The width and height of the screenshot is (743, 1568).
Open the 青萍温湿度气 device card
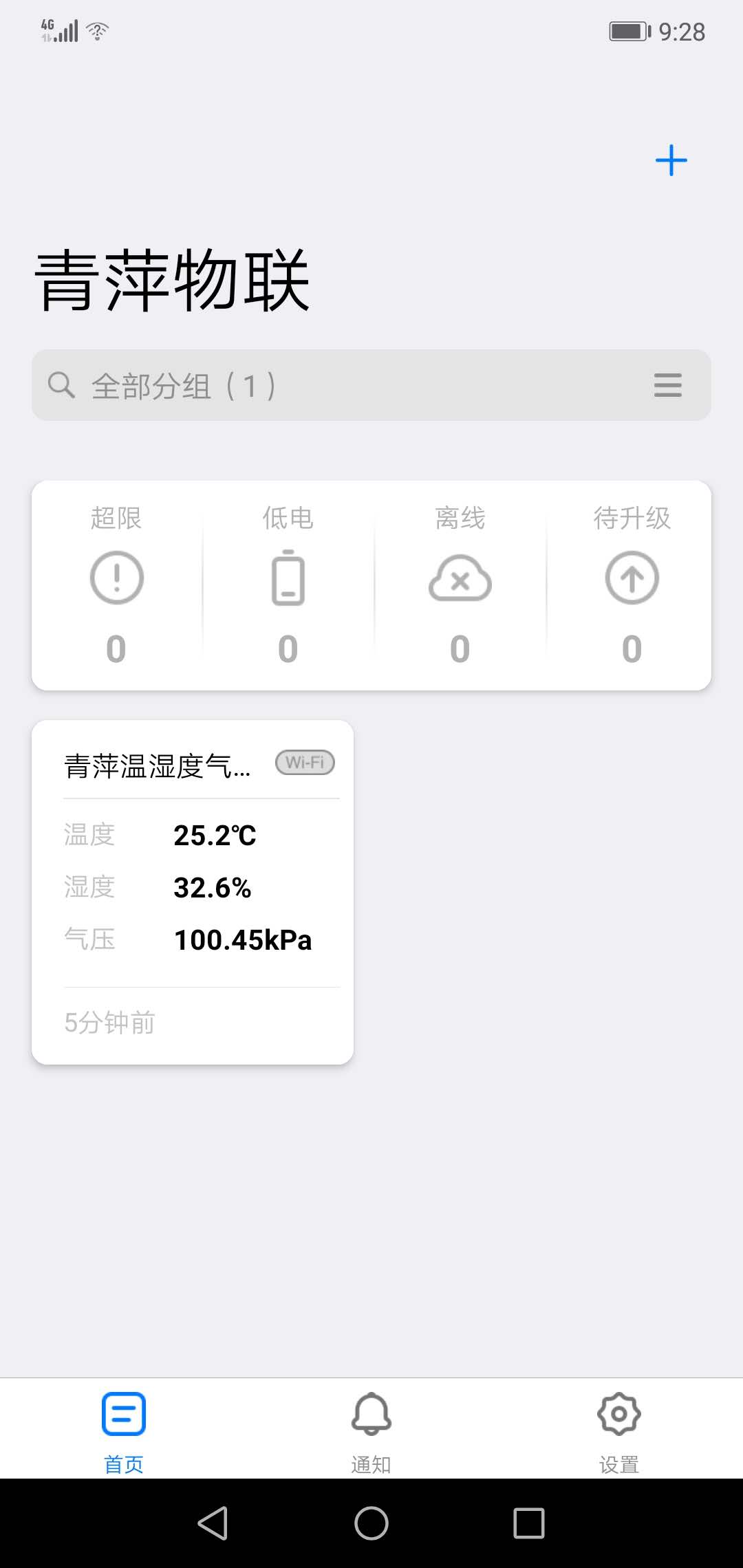tap(193, 892)
